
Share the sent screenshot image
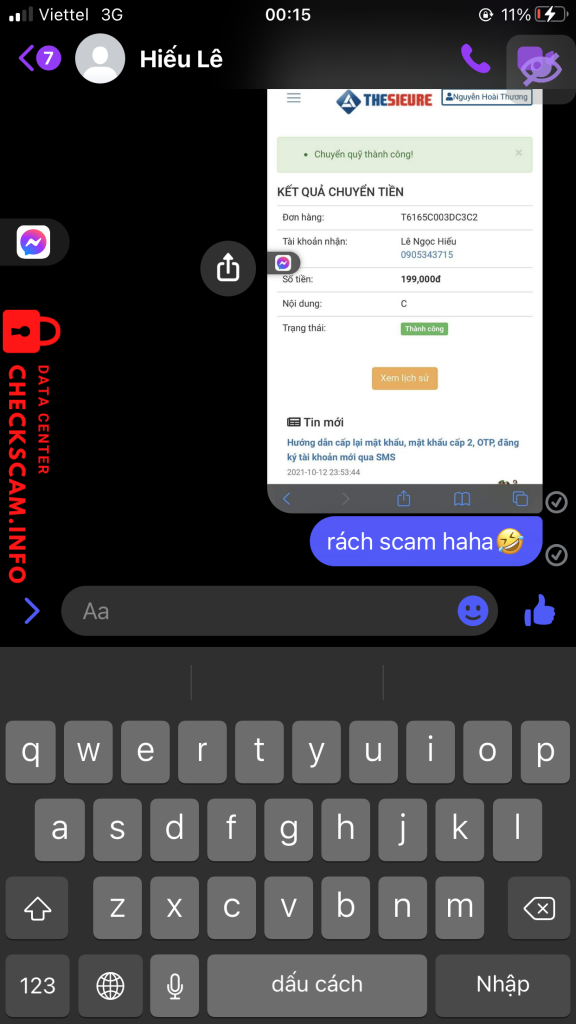click(228, 268)
